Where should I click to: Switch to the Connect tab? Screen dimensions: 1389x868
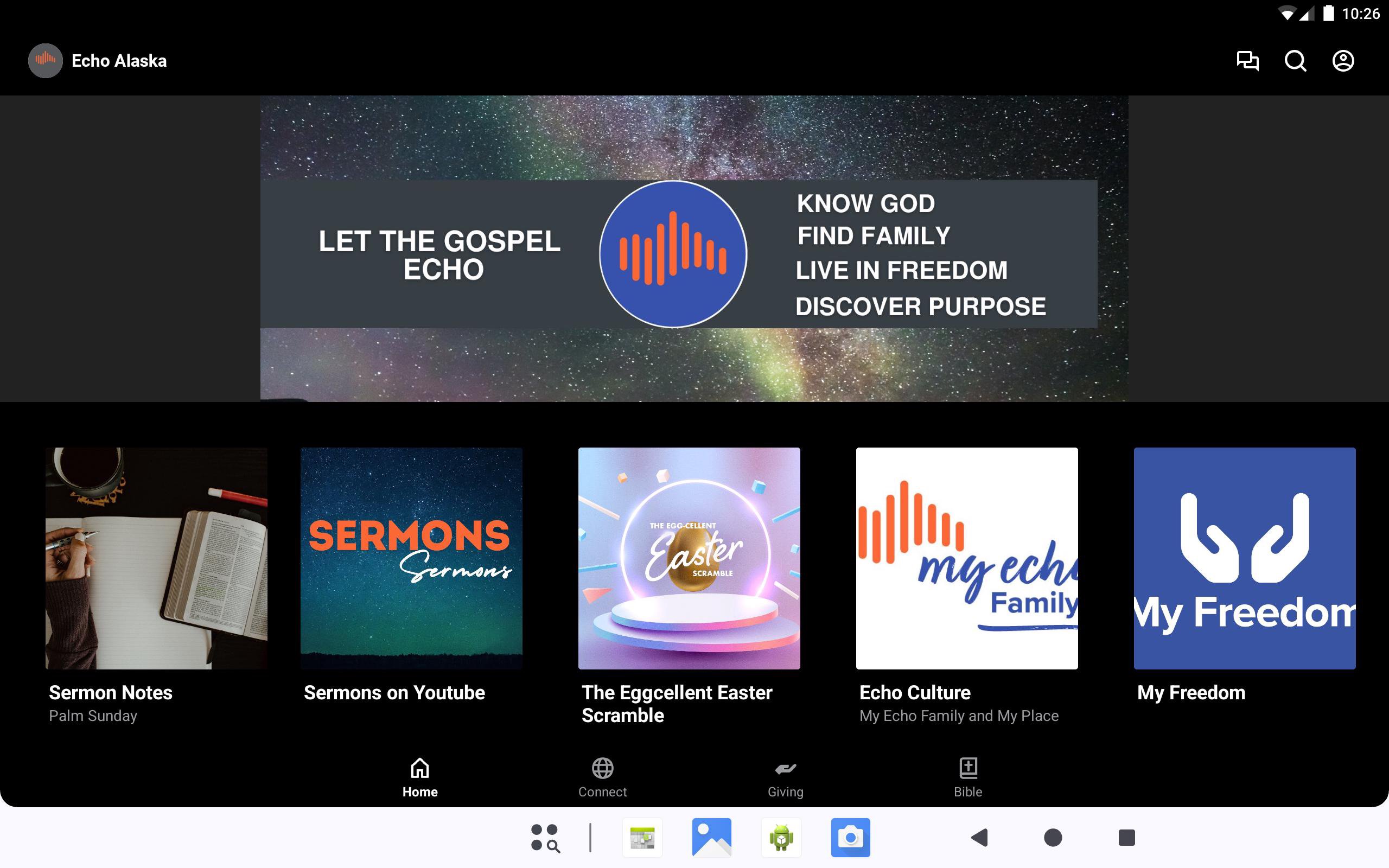point(602,777)
